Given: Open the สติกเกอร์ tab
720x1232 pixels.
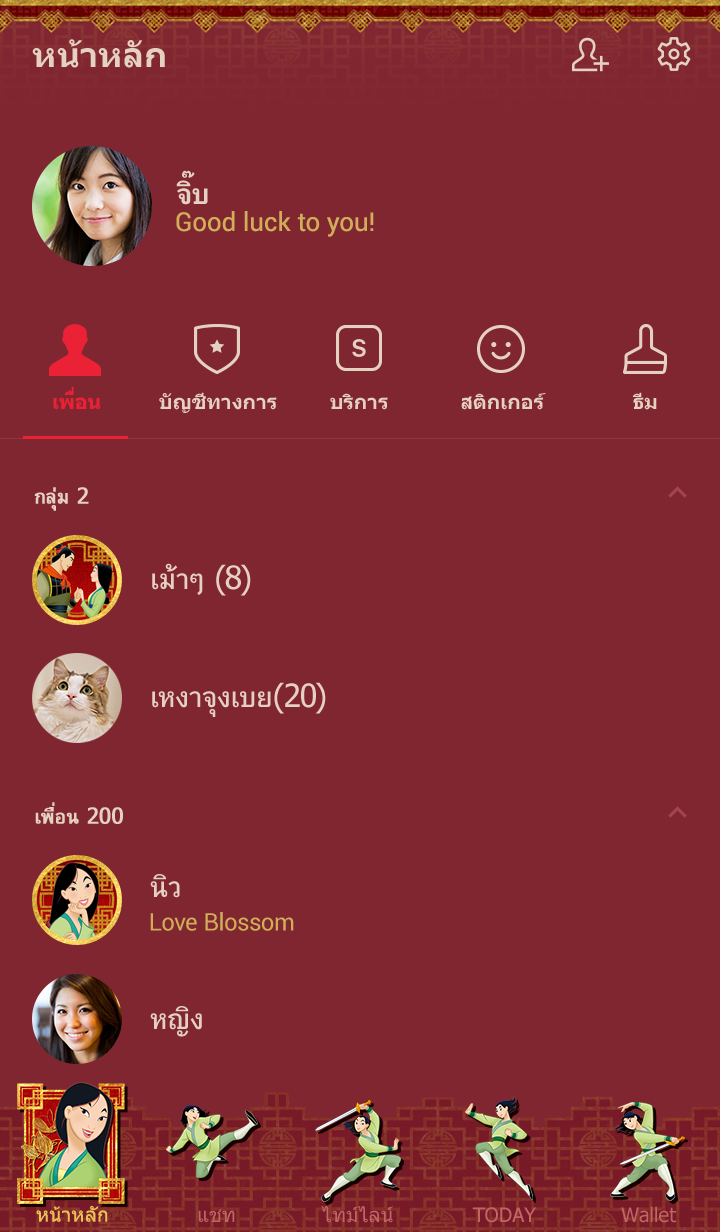Looking at the screenshot, I should click(501, 370).
